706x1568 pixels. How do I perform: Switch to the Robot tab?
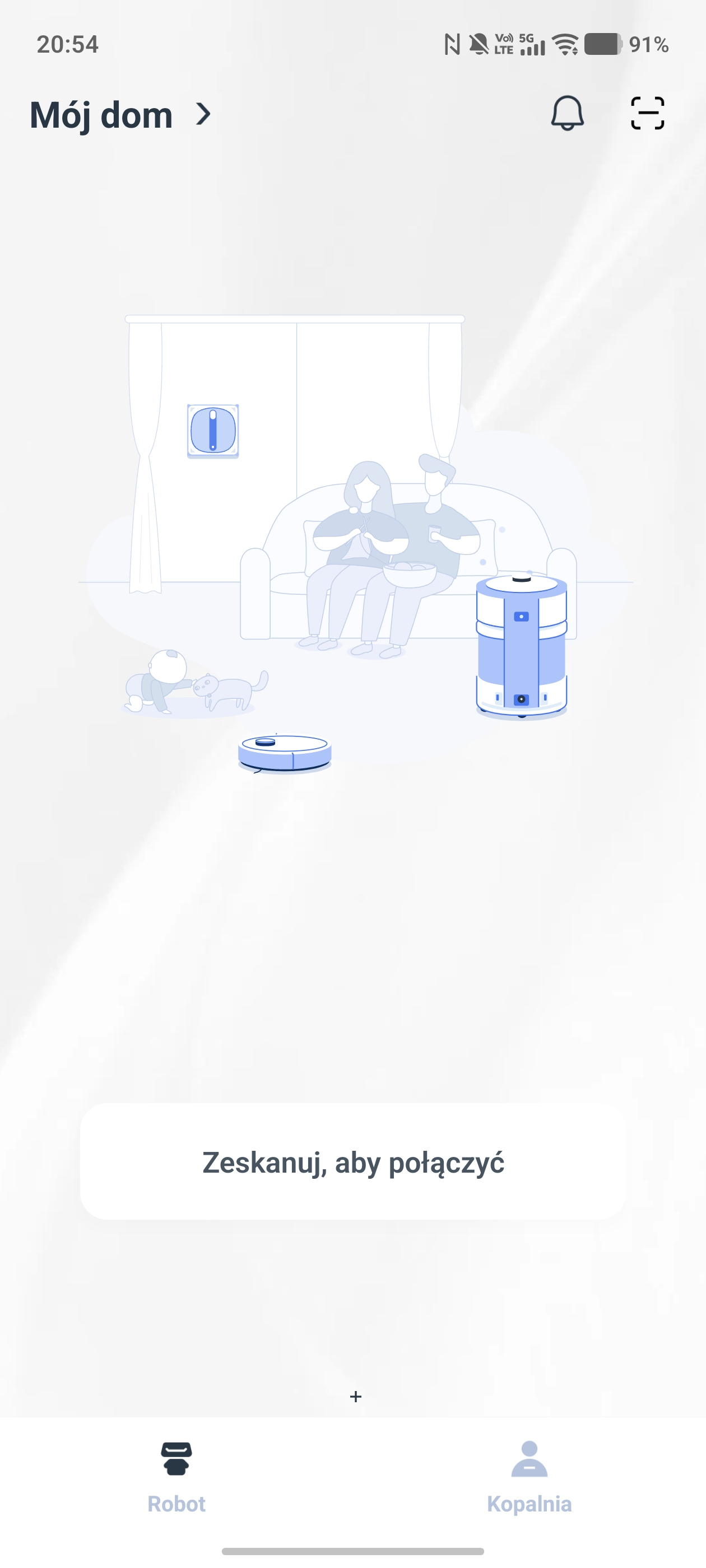click(176, 1477)
